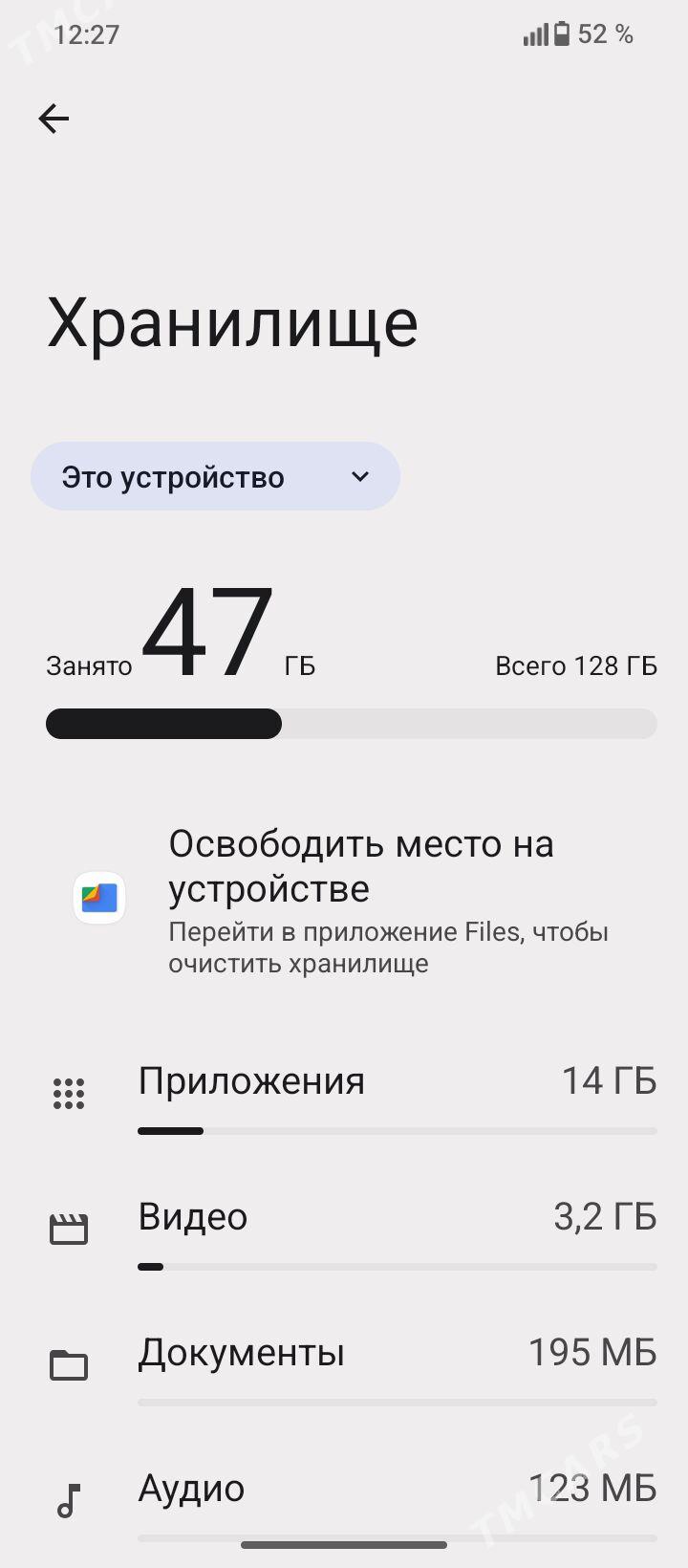Tap the back arrow icon
Screen dimensions: 688x1568
pyautogui.click(x=53, y=119)
